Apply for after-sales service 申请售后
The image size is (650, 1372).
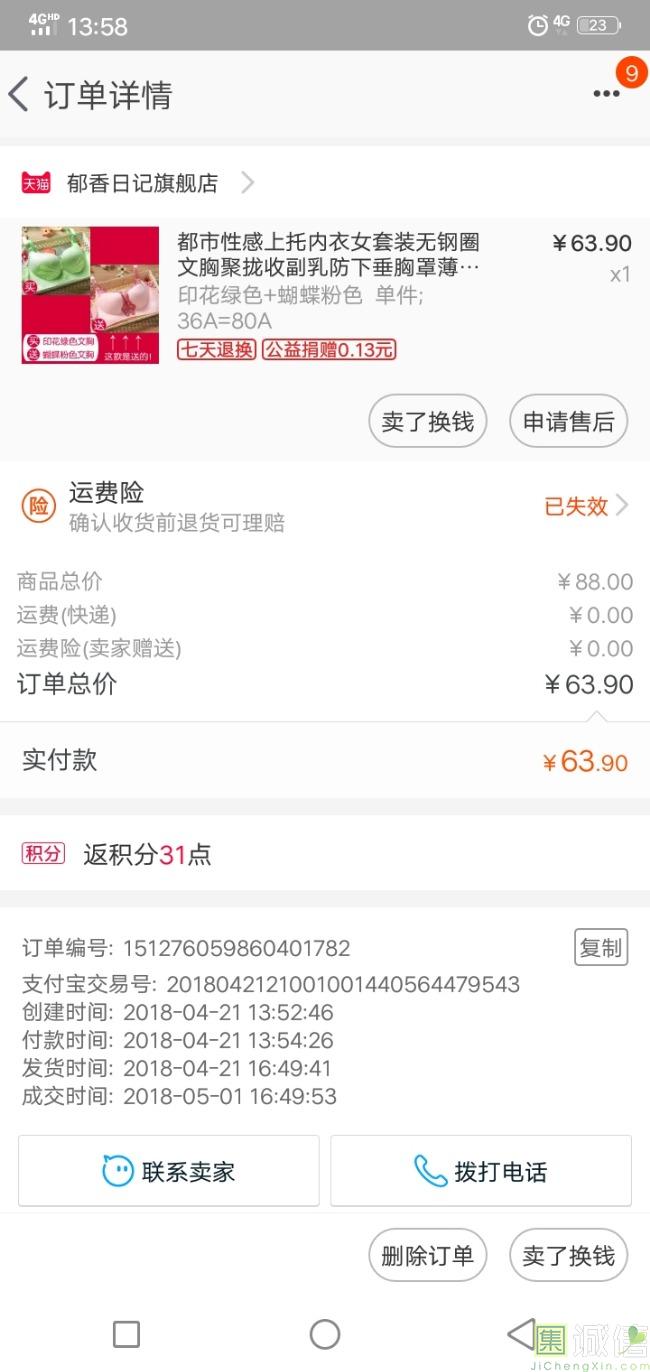coord(569,421)
